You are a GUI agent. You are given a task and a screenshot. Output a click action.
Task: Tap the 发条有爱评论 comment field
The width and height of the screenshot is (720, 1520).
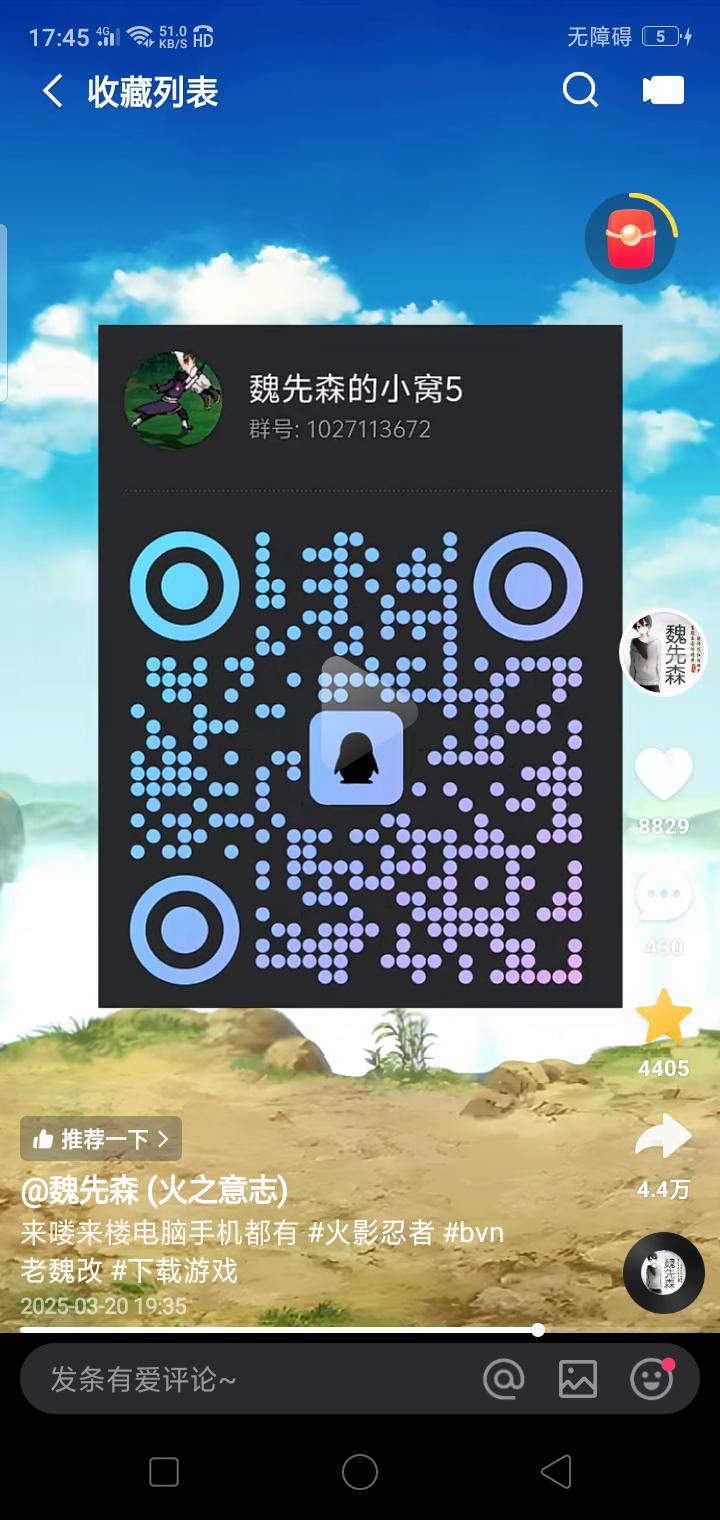tap(240, 1380)
